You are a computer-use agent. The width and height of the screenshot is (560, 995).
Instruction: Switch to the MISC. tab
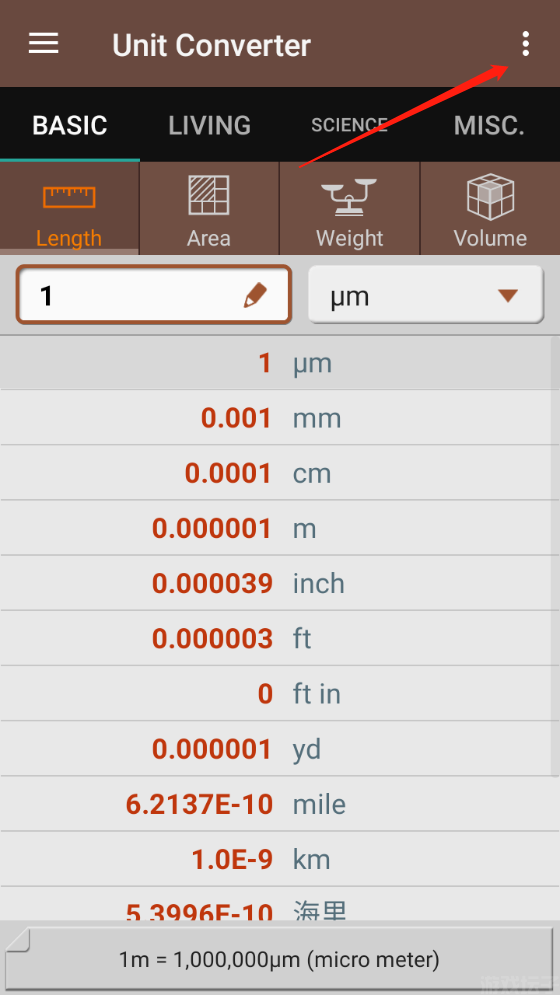tap(489, 125)
